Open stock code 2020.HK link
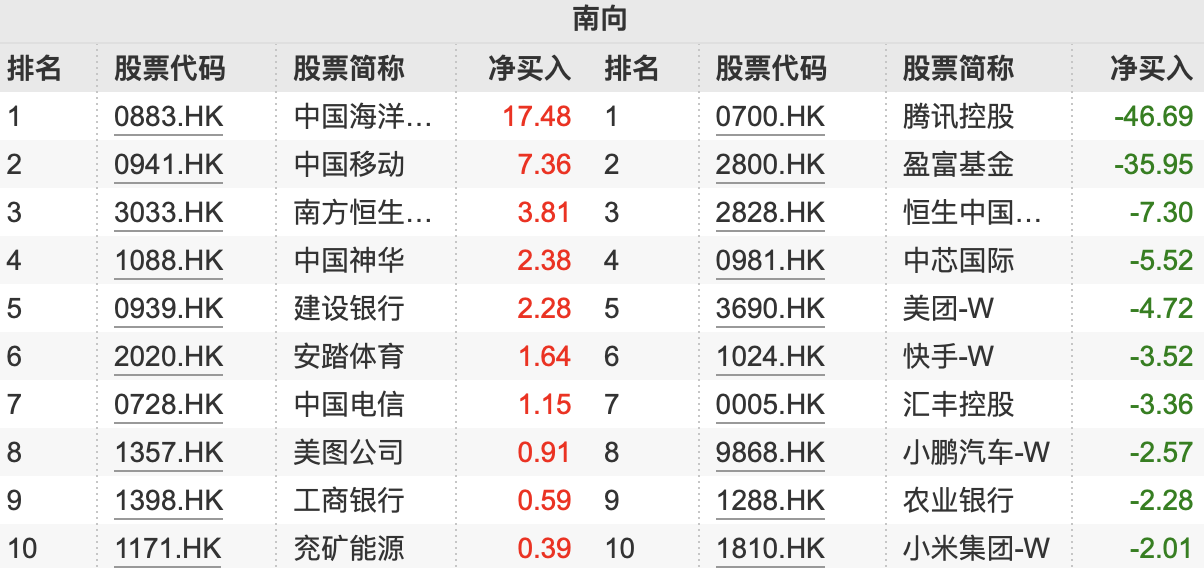Image resolution: width=1204 pixels, height=568 pixels. 169,357
